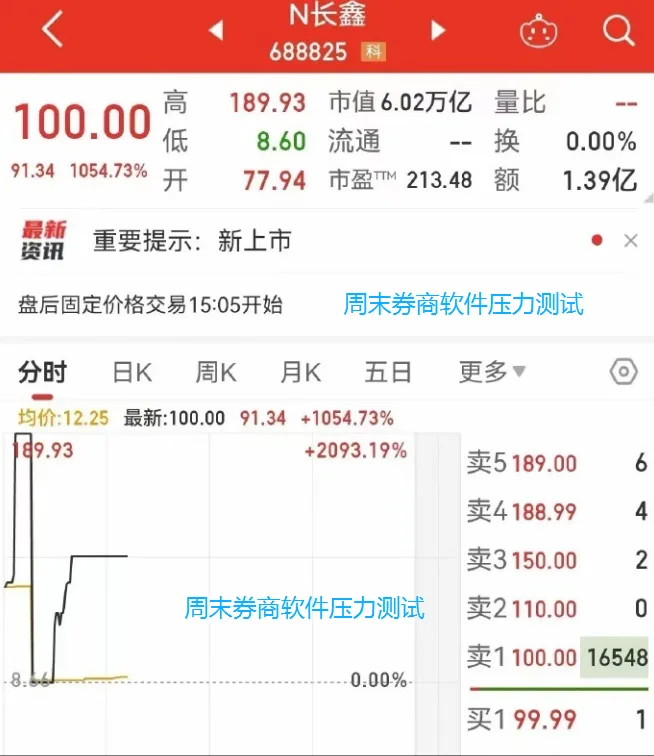Select the 卖5 189.00 order row
Viewport: 654px width, 756px height.
pyautogui.click(x=557, y=463)
